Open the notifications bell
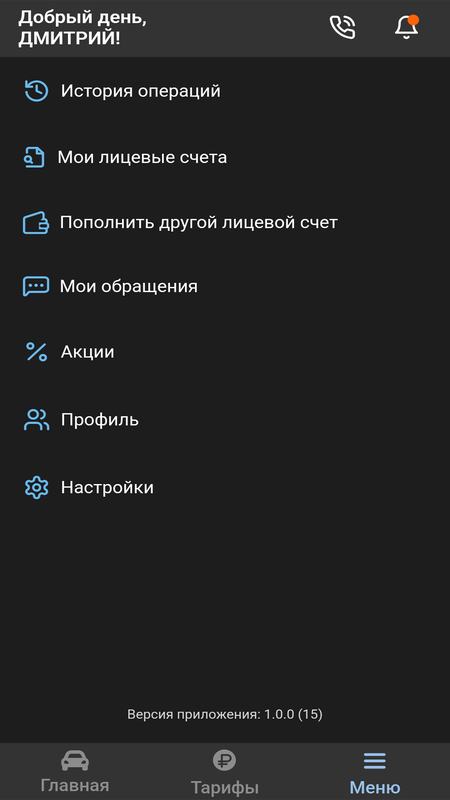 point(407,27)
